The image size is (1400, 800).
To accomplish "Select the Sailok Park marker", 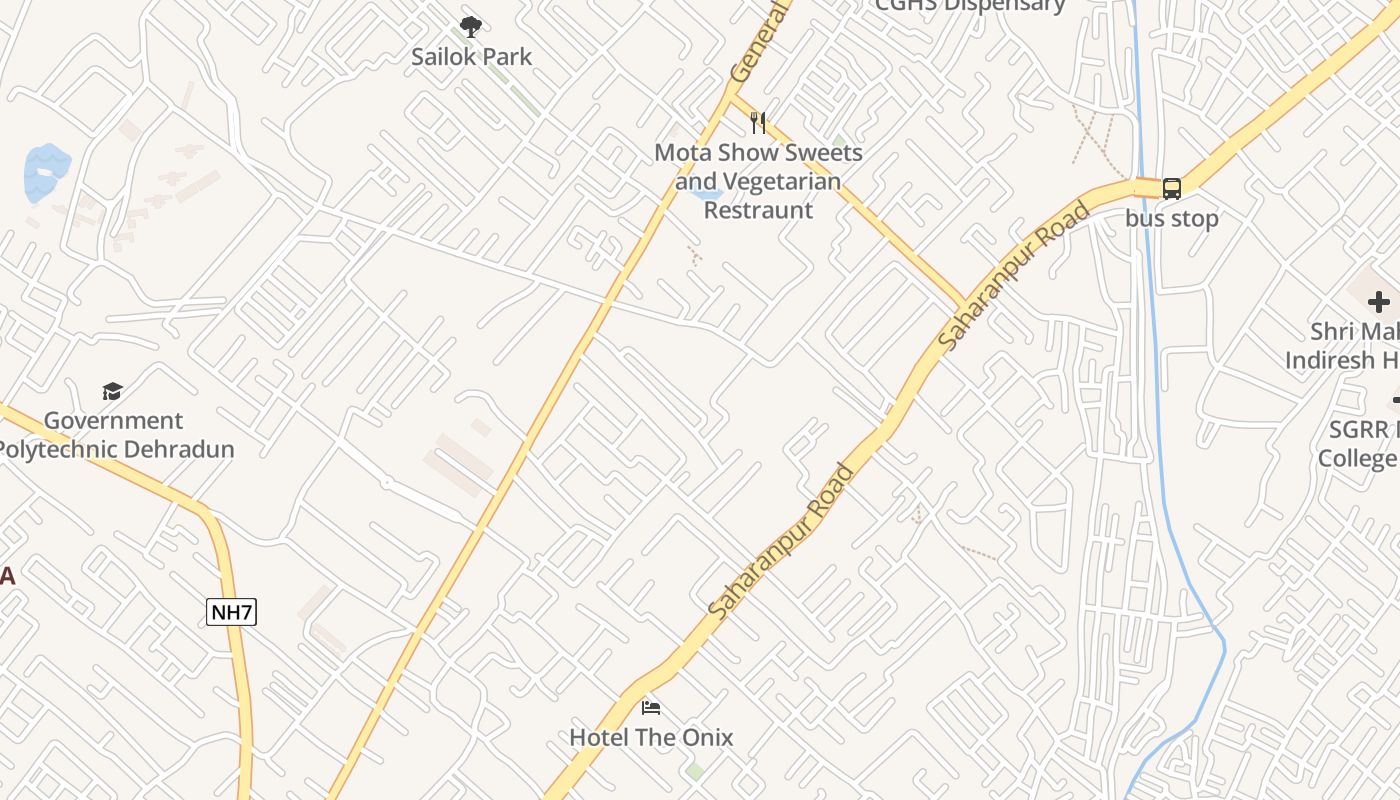I will click(470, 27).
